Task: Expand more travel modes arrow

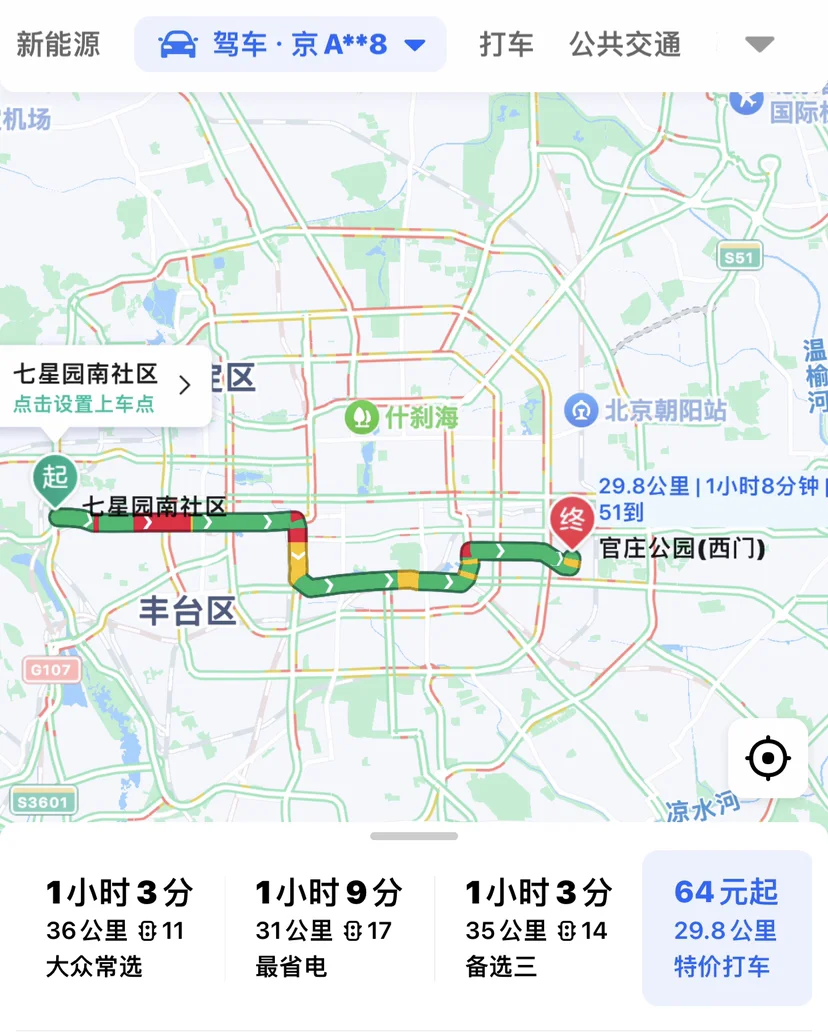Action: (x=760, y=45)
